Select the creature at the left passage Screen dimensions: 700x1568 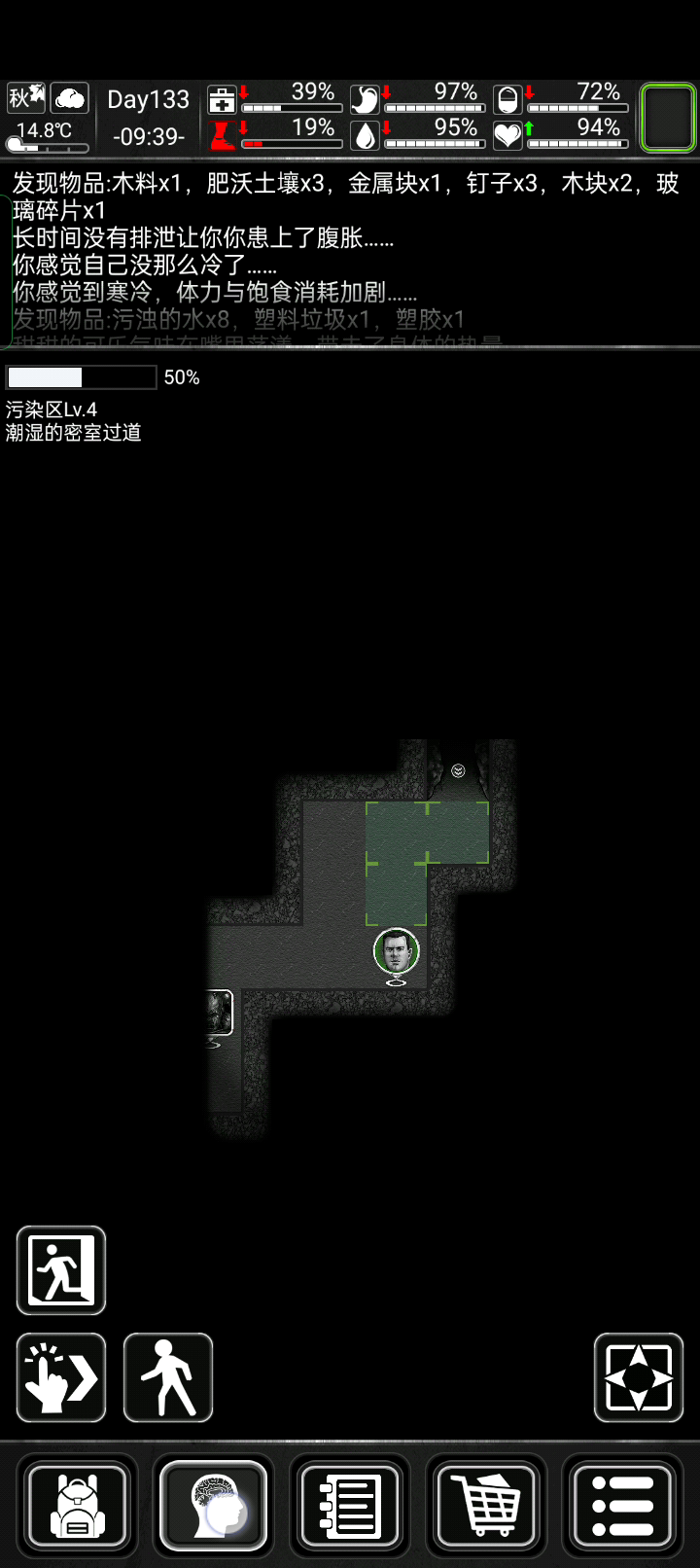220,1014
